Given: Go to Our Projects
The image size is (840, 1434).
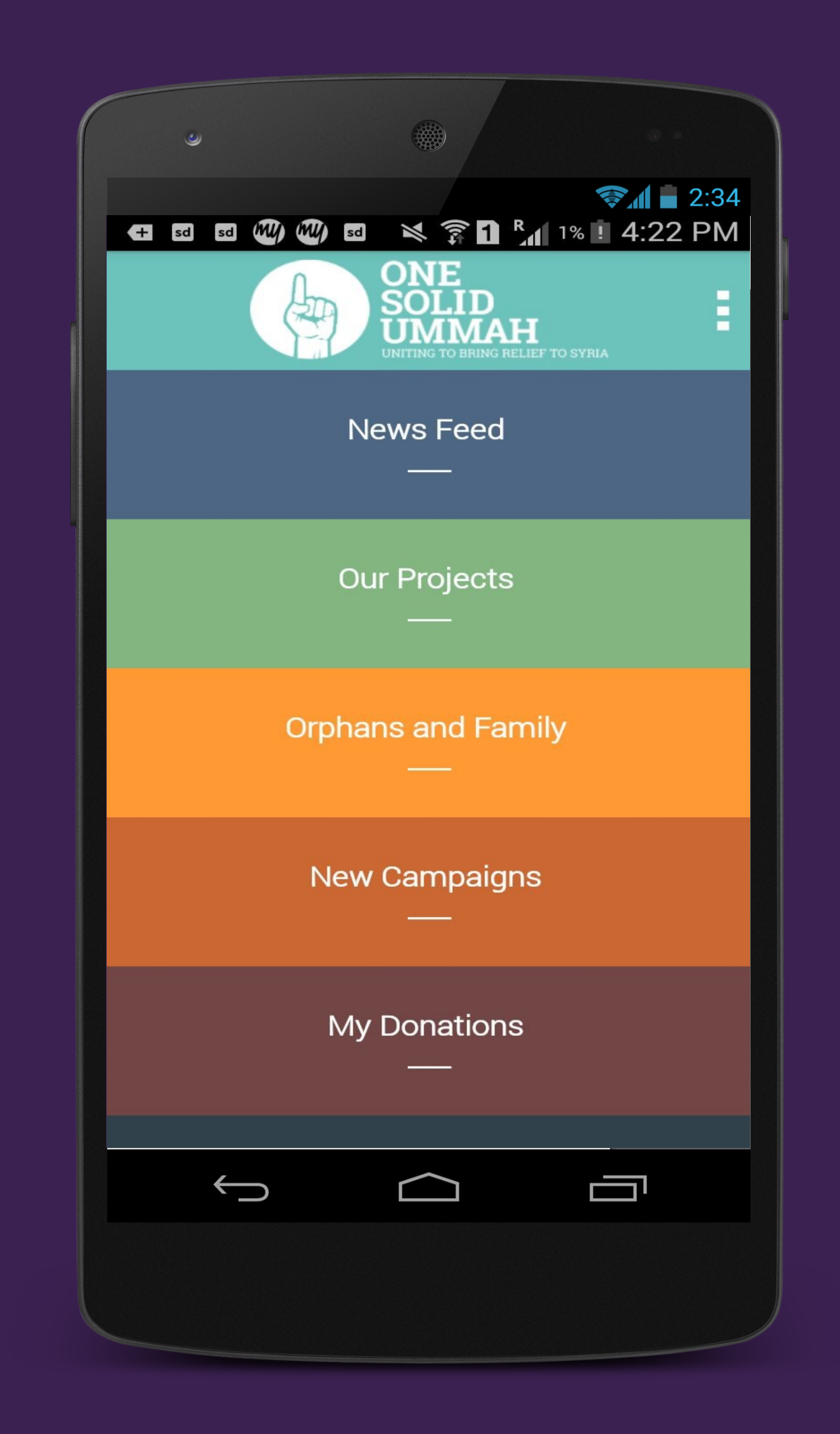Looking at the screenshot, I should (428, 594).
